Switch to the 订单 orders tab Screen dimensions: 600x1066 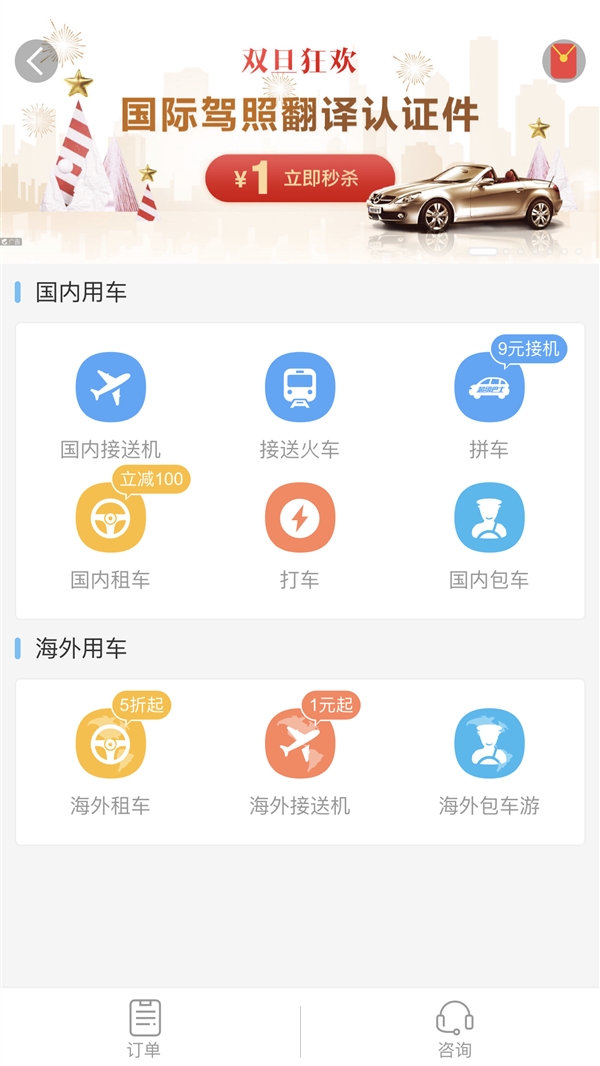144,1028
